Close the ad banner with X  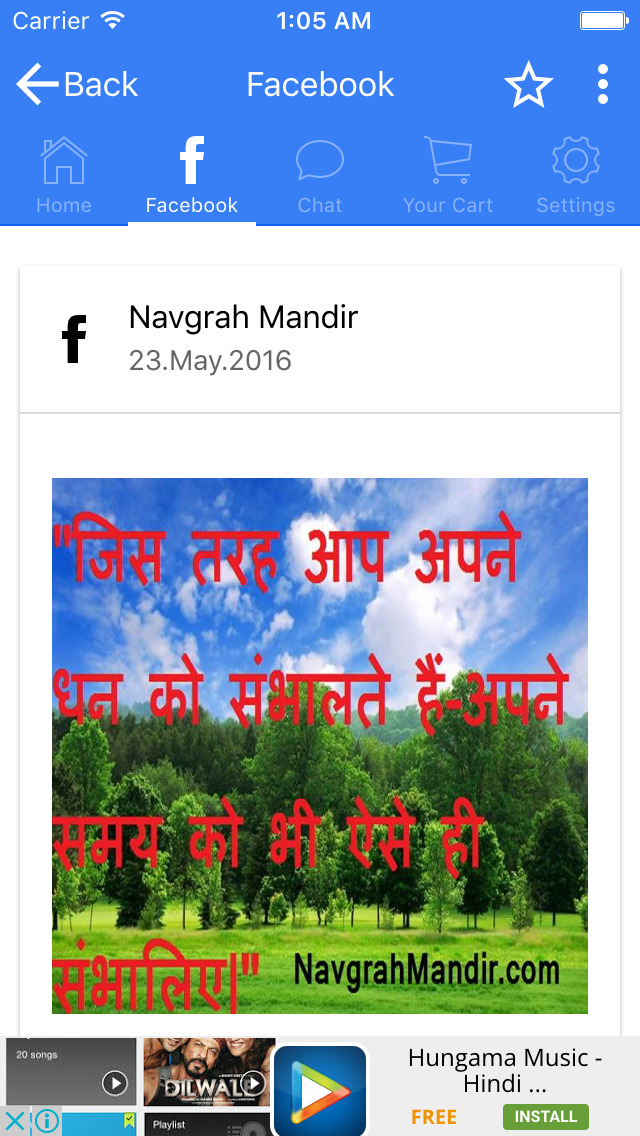14,1121
